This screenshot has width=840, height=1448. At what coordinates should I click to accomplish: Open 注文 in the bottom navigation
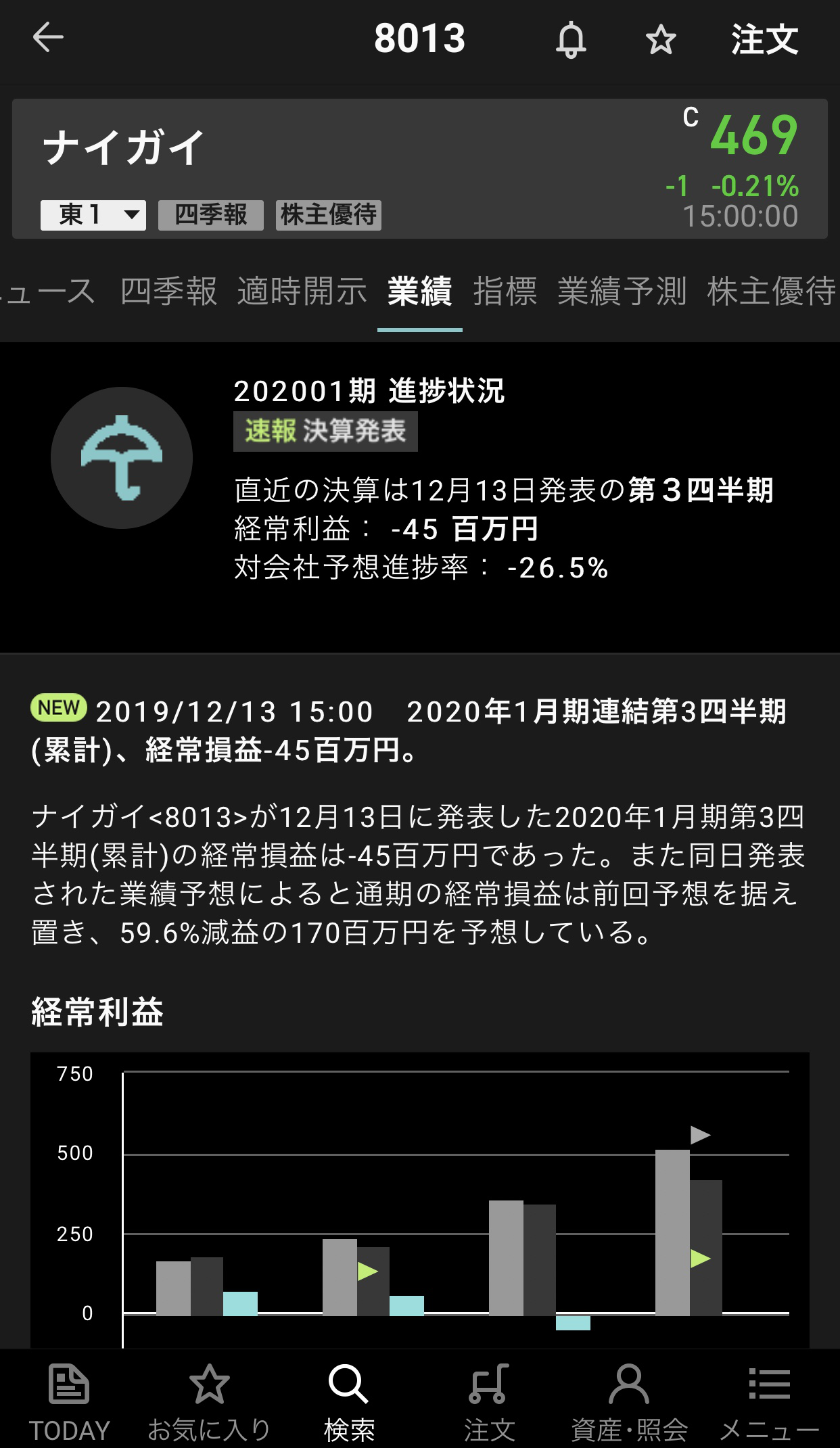489,1401
